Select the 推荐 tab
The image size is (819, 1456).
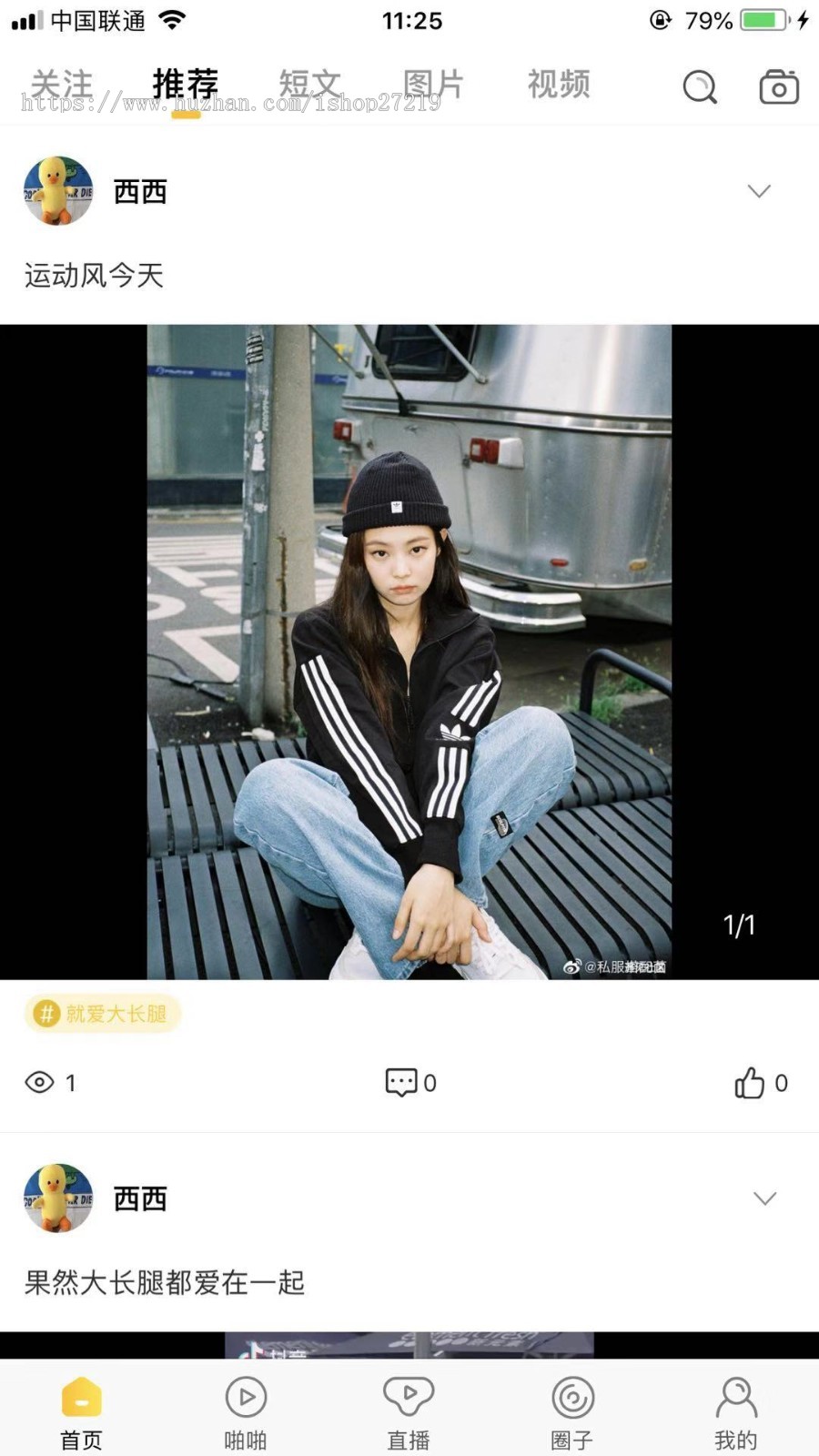(x=186, y=85)
